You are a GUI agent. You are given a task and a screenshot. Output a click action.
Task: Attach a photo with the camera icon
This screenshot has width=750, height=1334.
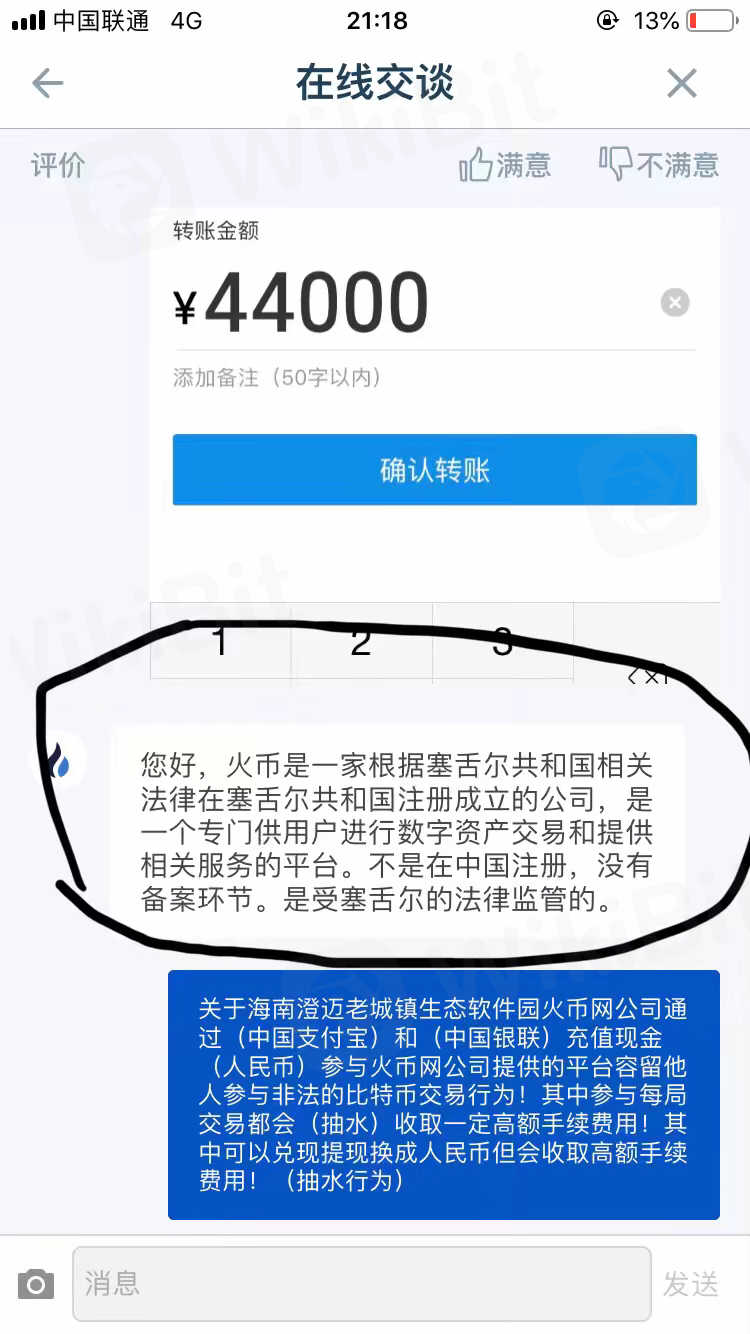coord(36,1283)
